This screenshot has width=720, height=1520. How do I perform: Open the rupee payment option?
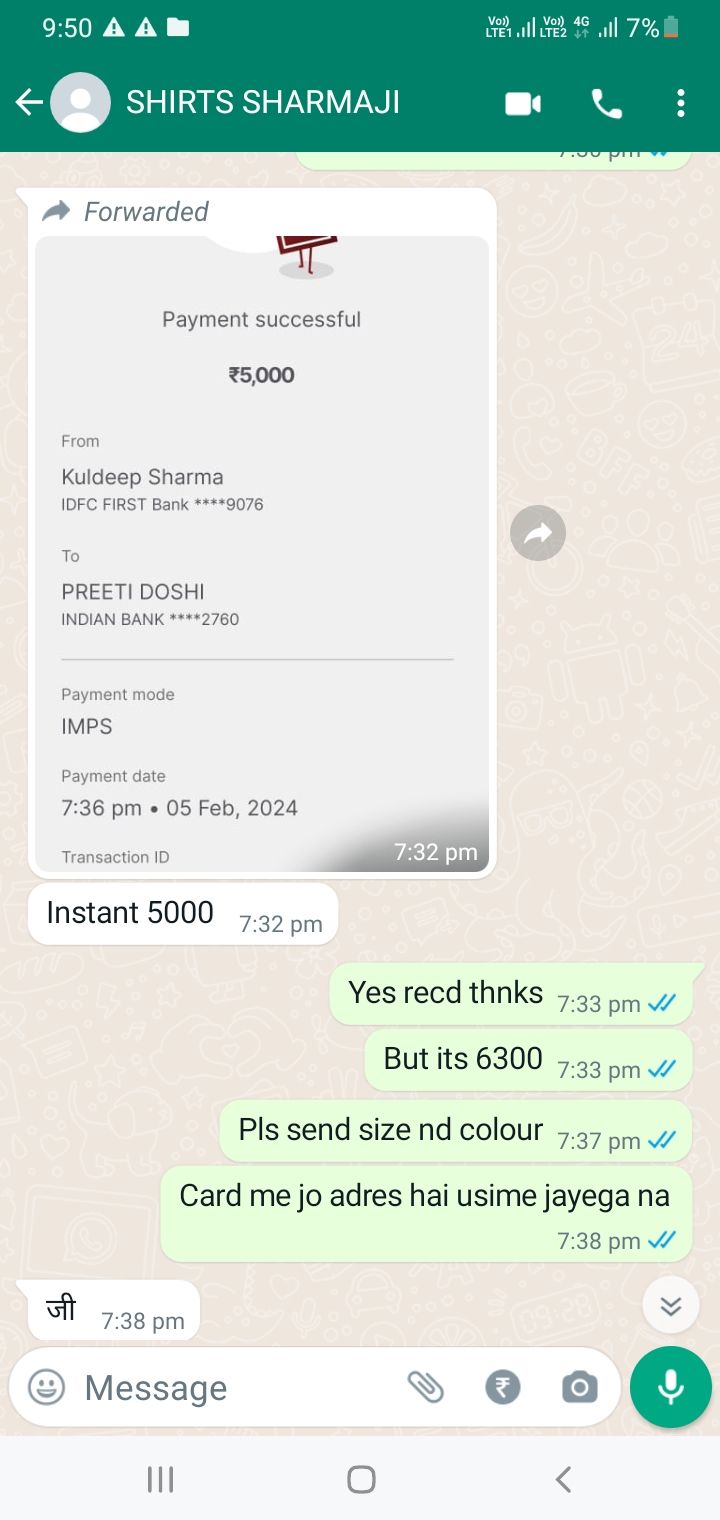tap(502, 1387)
